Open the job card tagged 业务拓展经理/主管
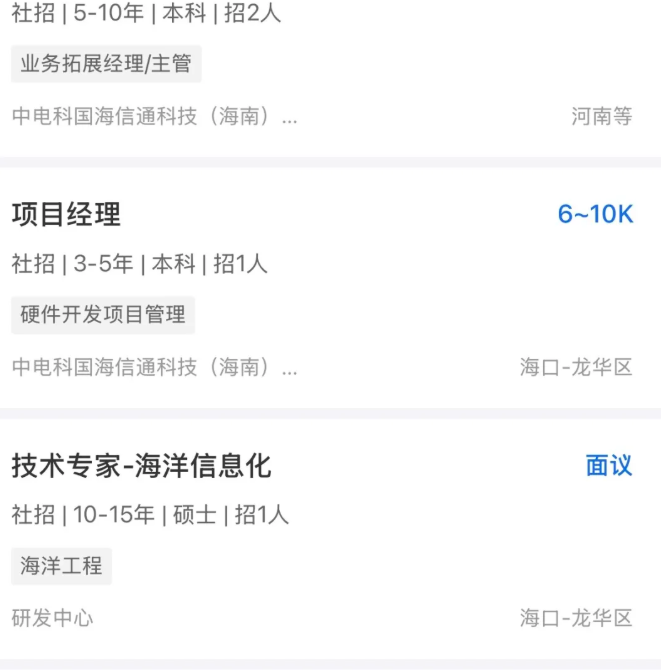The height and width of the screenshot is (670, 668). tap(106, 64)
